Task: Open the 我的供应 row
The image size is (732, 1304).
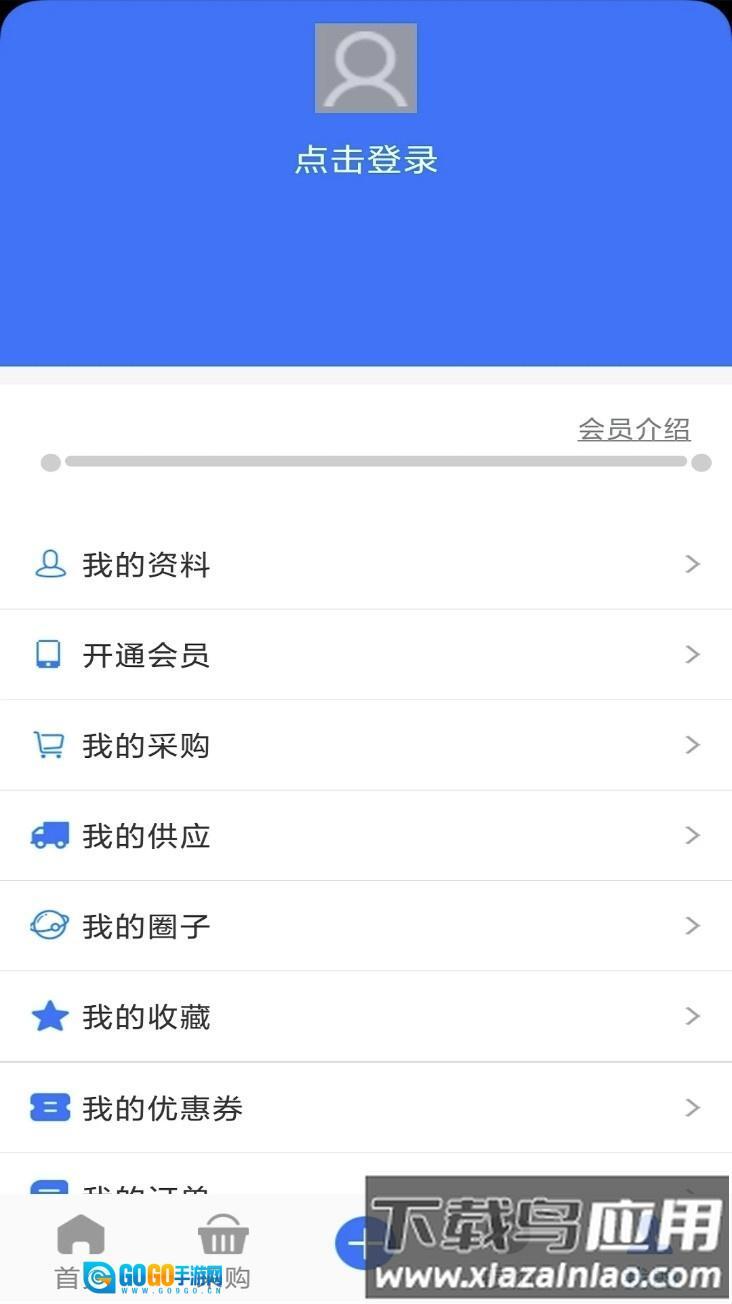Action: click(x=366, y=836)
